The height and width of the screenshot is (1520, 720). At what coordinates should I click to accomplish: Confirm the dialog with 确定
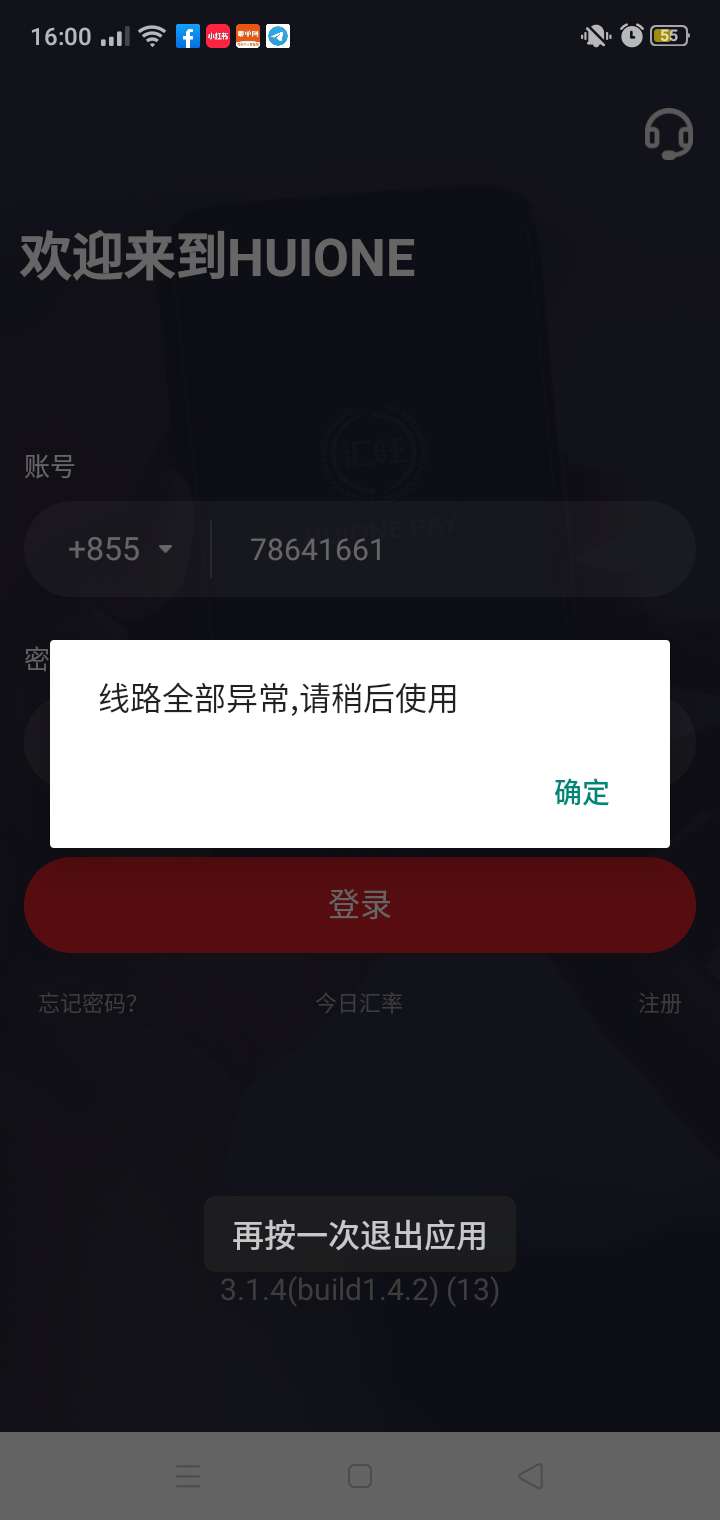tap(581, 793)
